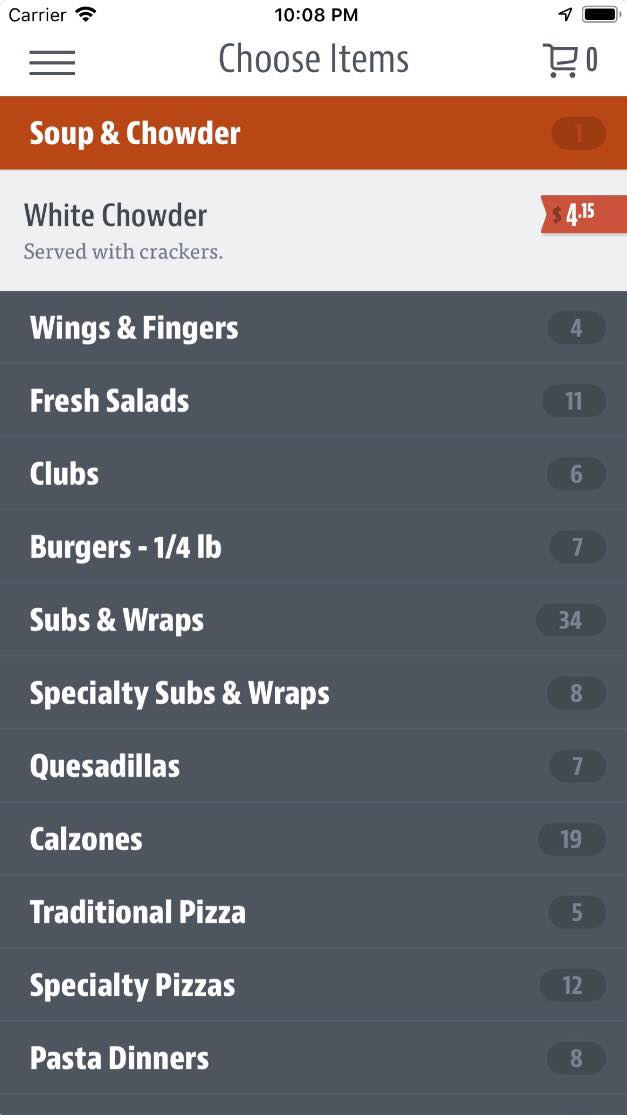Open the Fresh Salads section
Screen dimensions: 627x1115
tap(313, 401)
